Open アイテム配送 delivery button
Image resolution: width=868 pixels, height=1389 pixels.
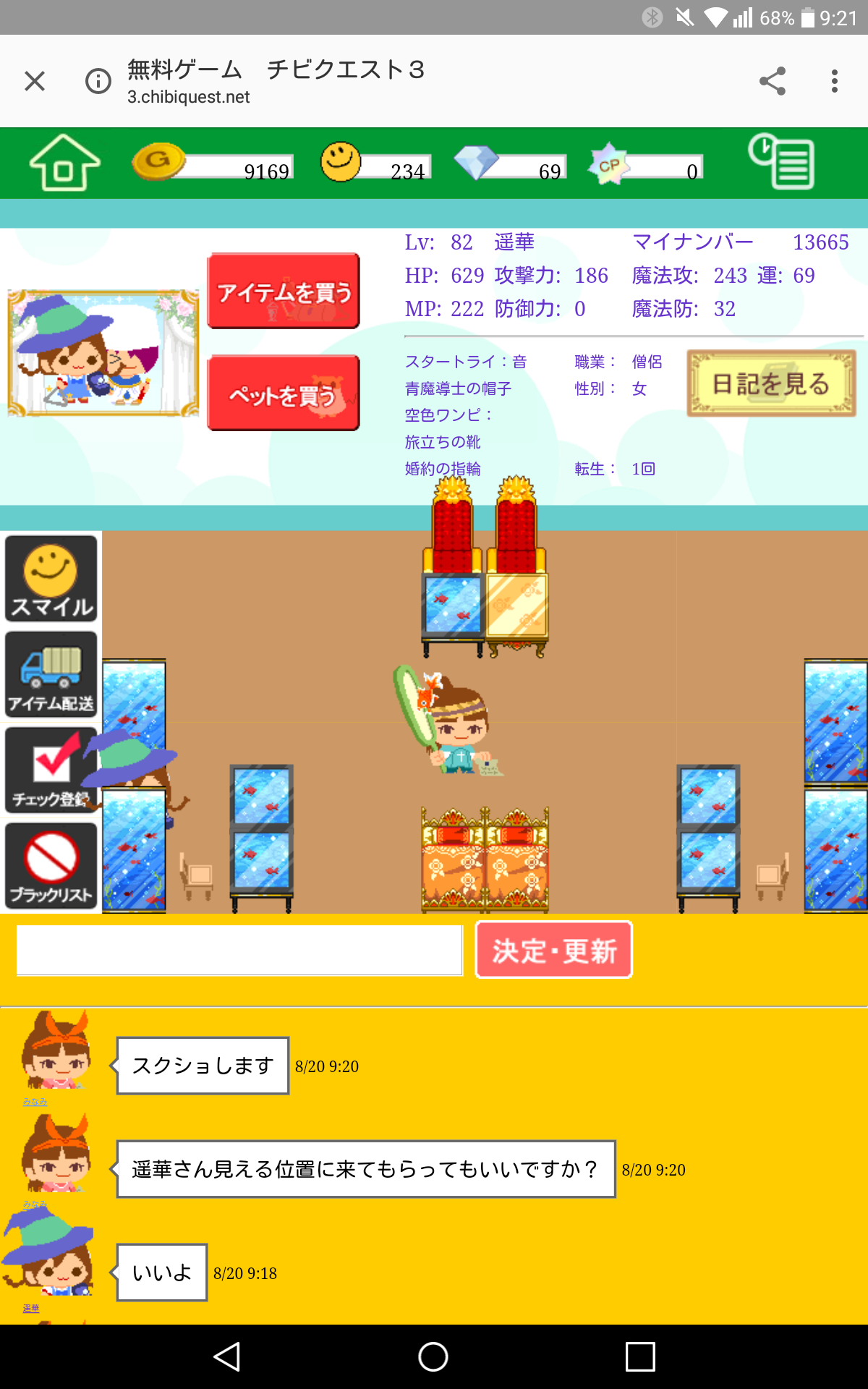coord(51,674)
